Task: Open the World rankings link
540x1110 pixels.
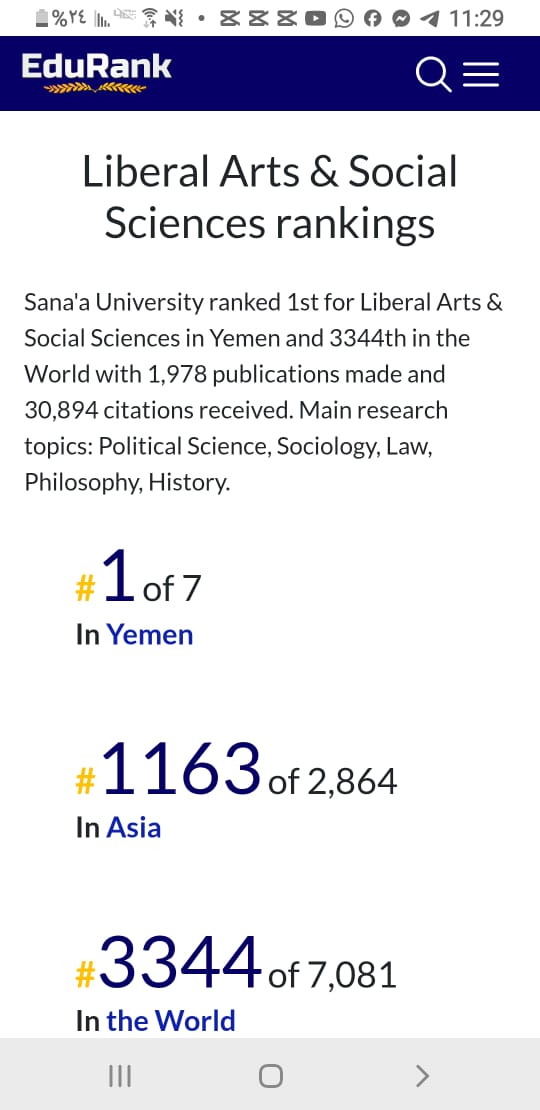Action: [x=171, y=1021]
